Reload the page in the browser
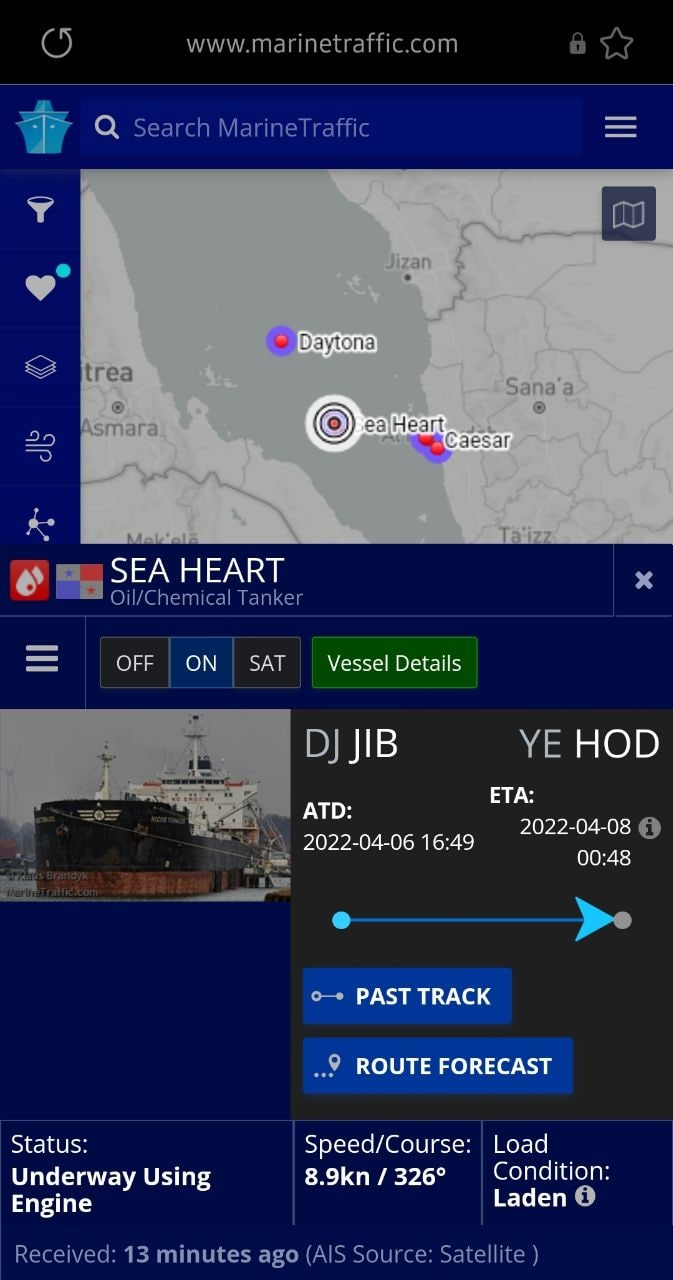This screenshot has width=673, height=1280. pos(57,43)
